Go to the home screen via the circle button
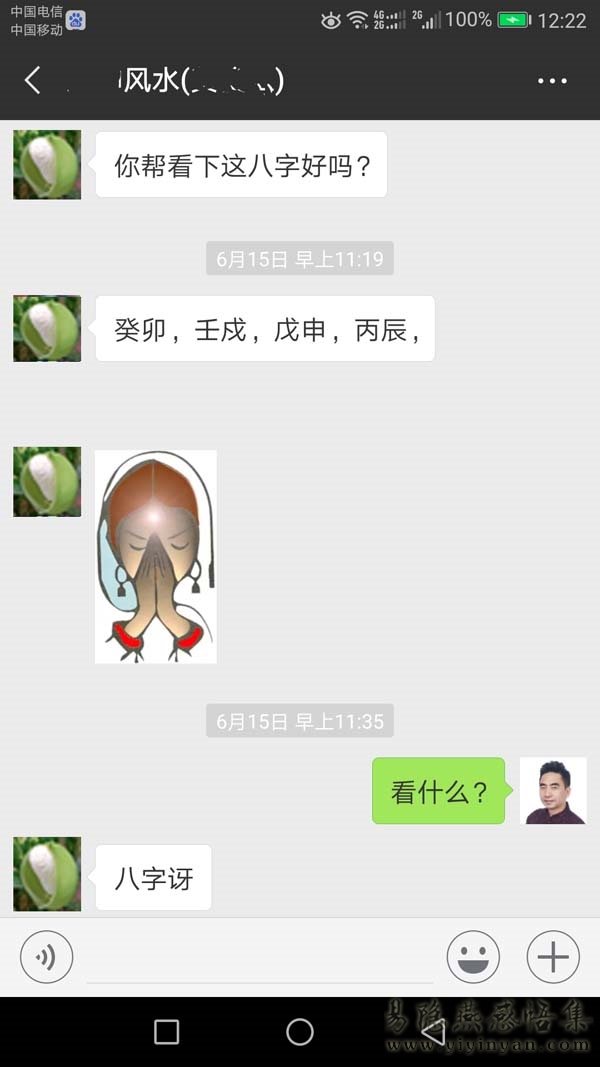This screenshot has height=1067, width=600. click(300, 1032)
